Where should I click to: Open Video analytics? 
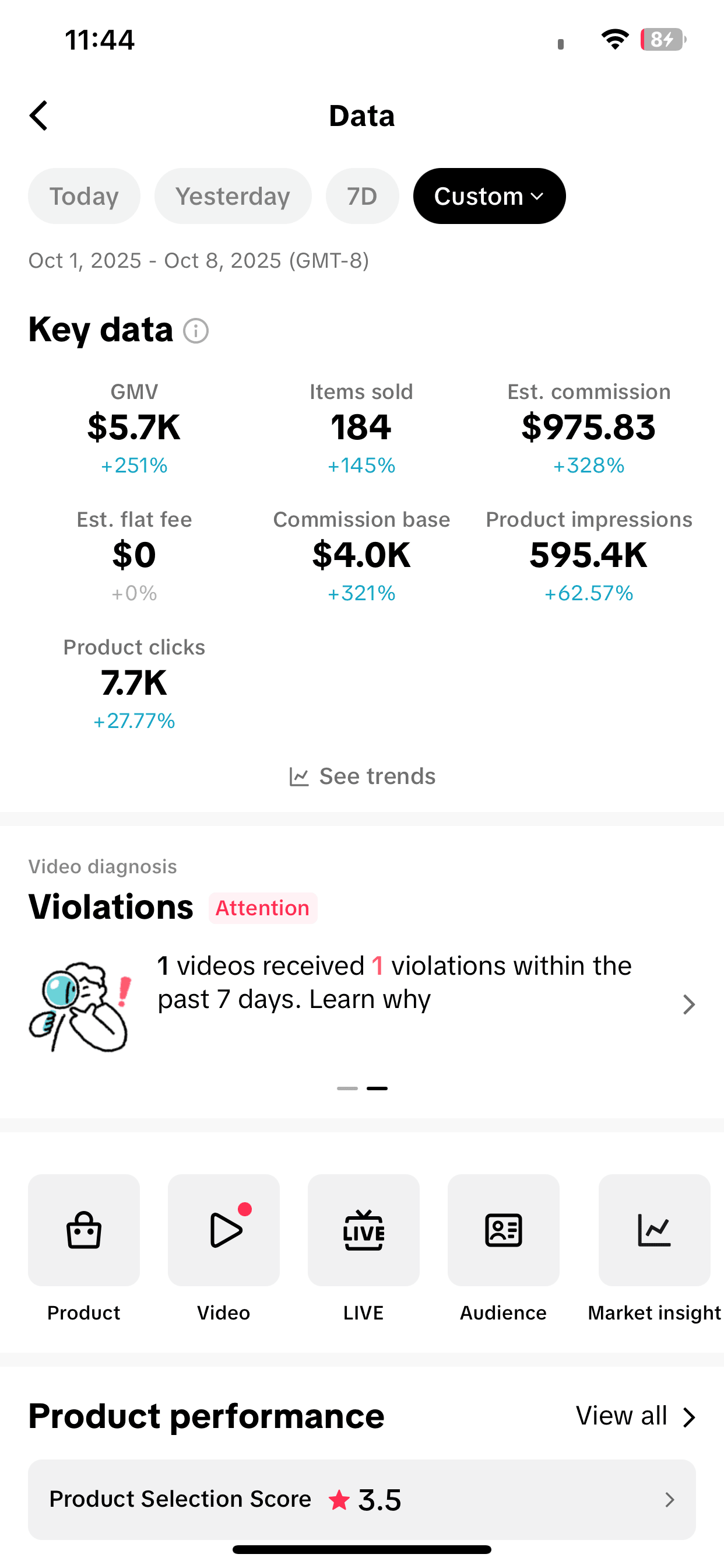tap(223, 1230)
